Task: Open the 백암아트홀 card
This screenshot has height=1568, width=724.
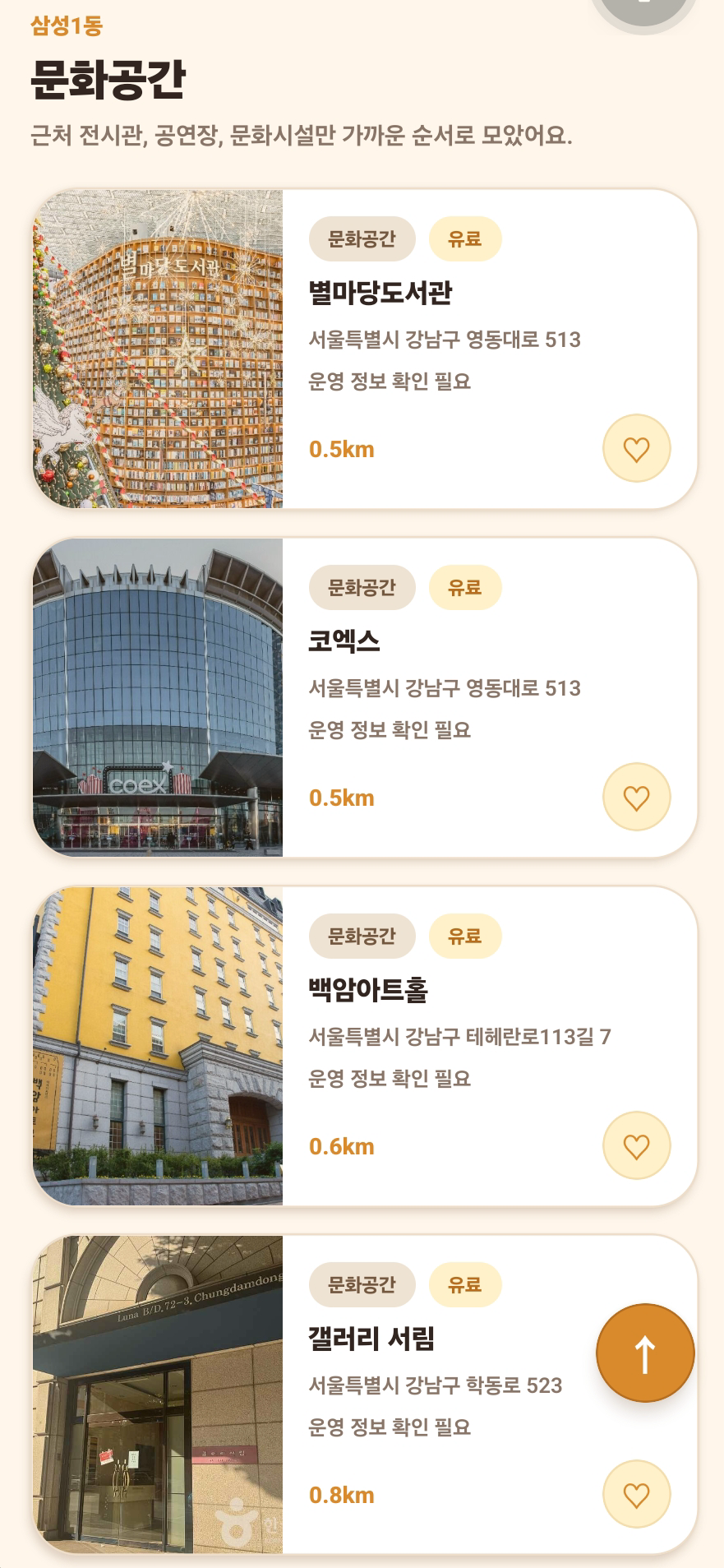Action: click(x=365, y=1046)
